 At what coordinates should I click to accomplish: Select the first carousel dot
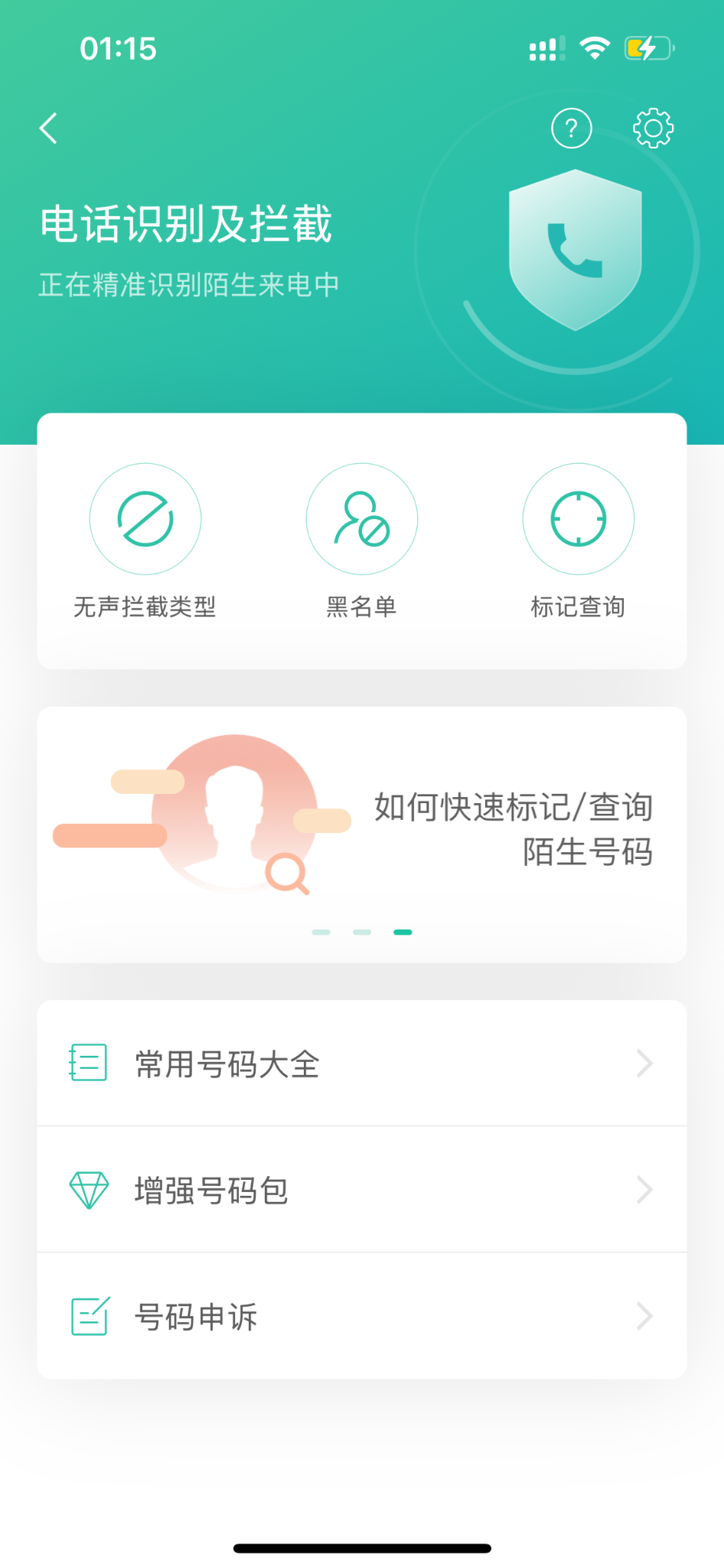[321, 932]
